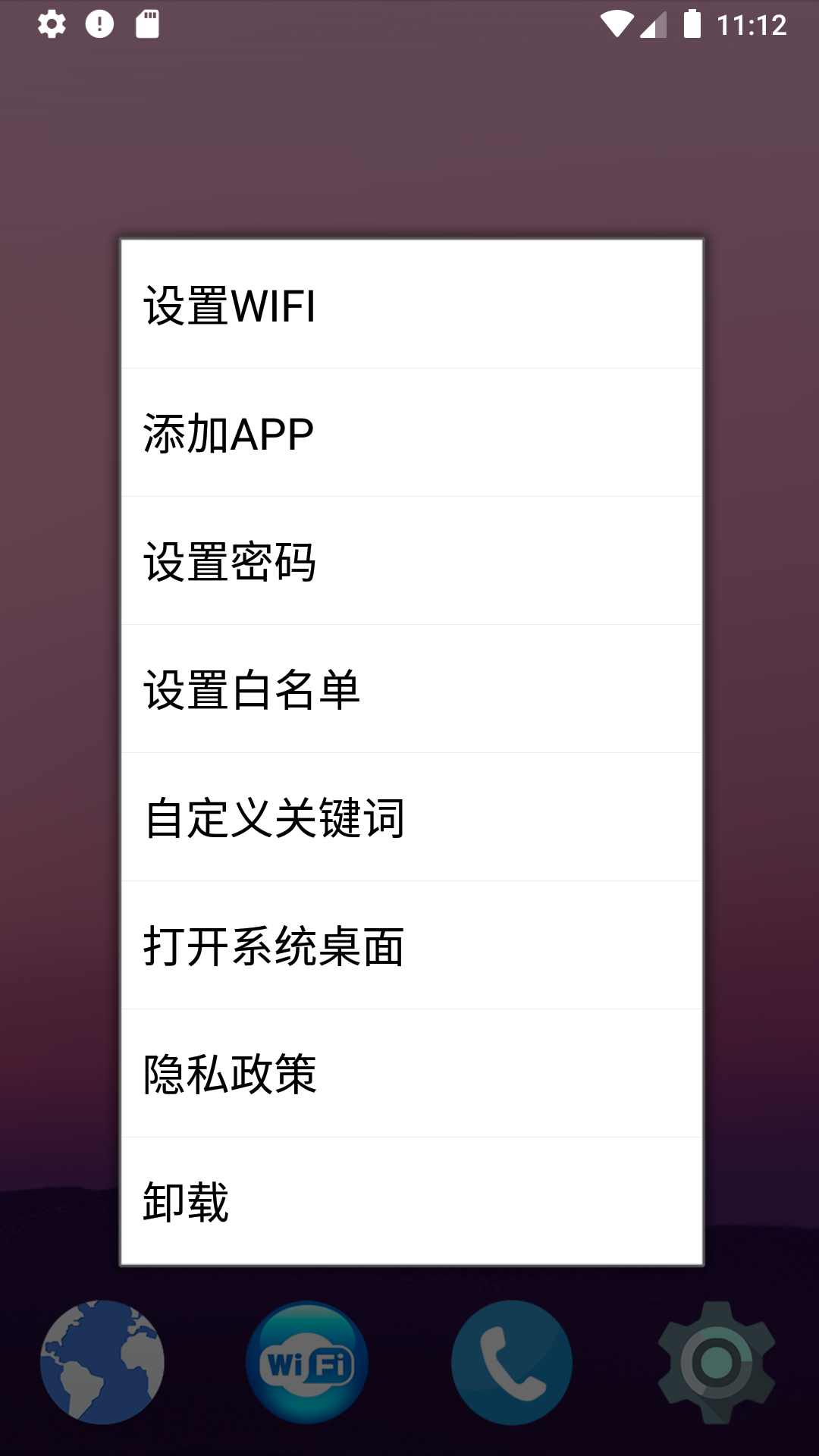Open 设置密码 to set a password

(411, 561)
